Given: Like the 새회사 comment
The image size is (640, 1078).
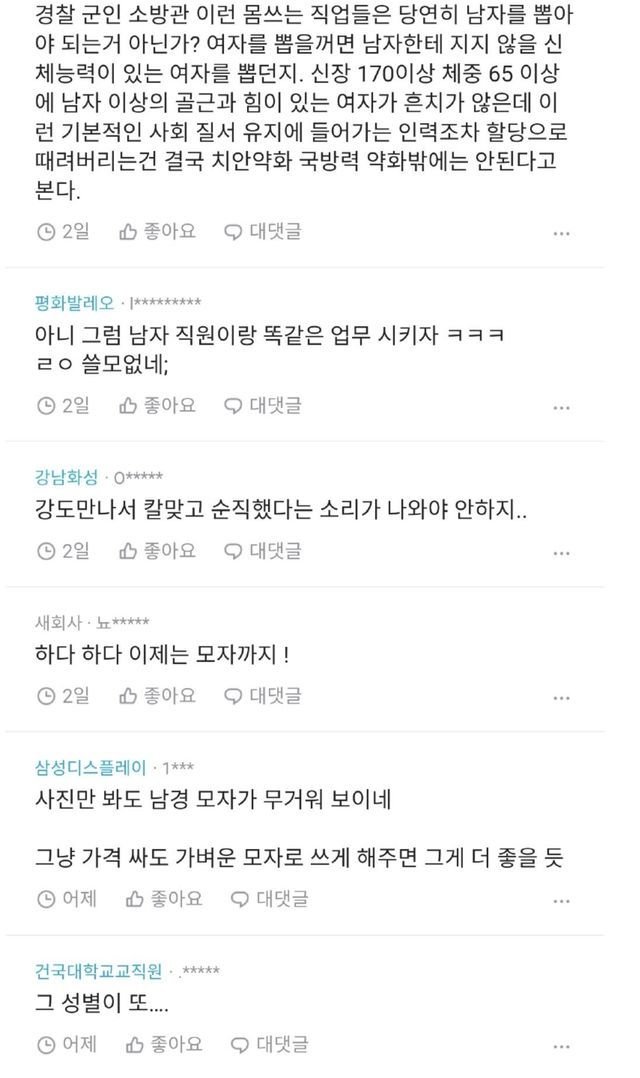Looking at the screenshot, I should coord(157,696).
